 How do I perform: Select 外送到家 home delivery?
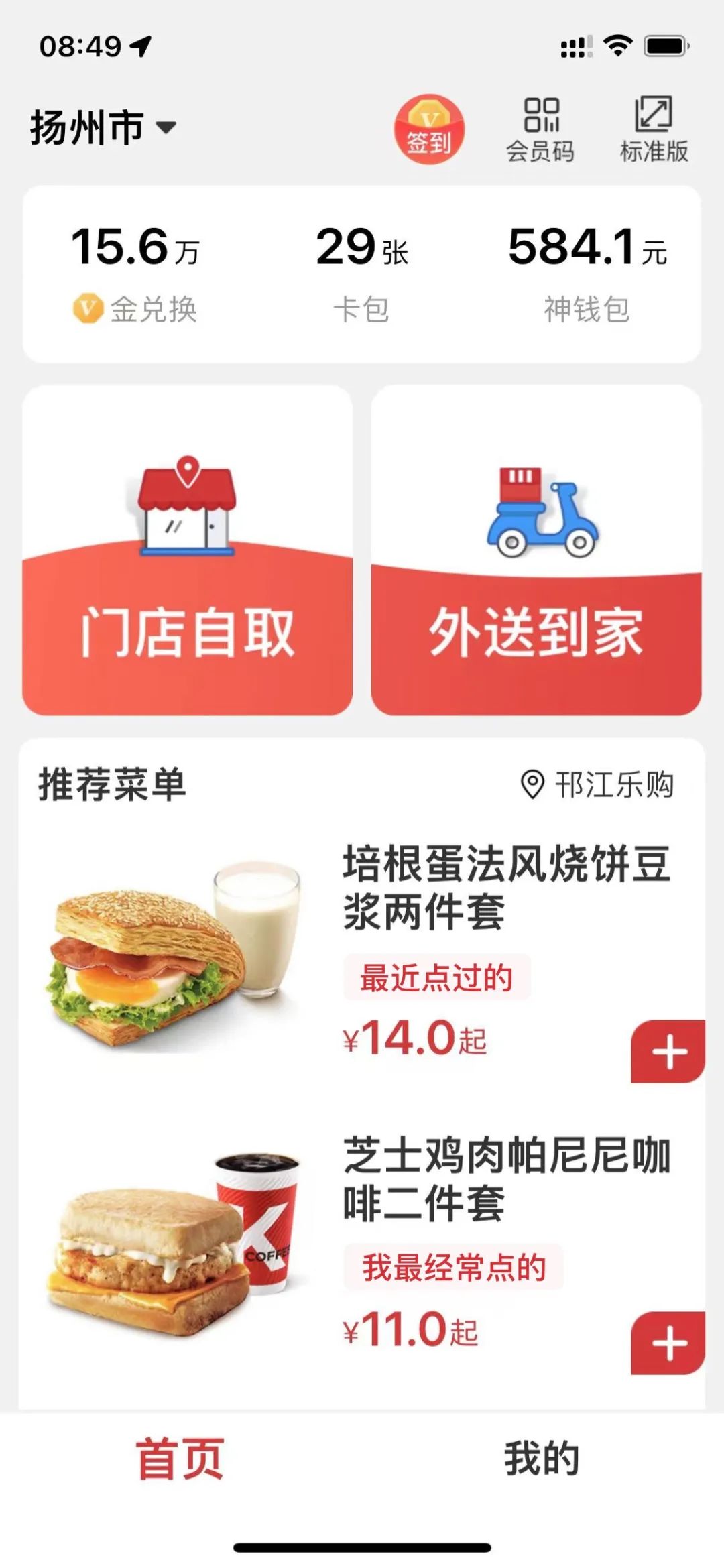click(536, 550)
